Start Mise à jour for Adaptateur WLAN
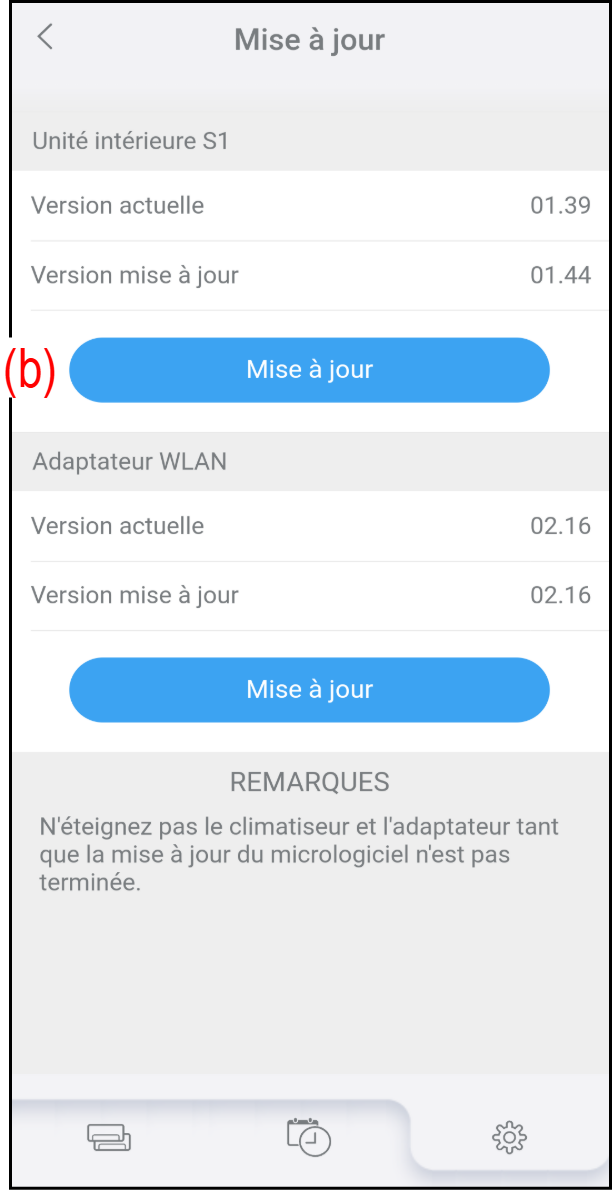The height and width of the screenshot is (1191, 612). point(309,690)
